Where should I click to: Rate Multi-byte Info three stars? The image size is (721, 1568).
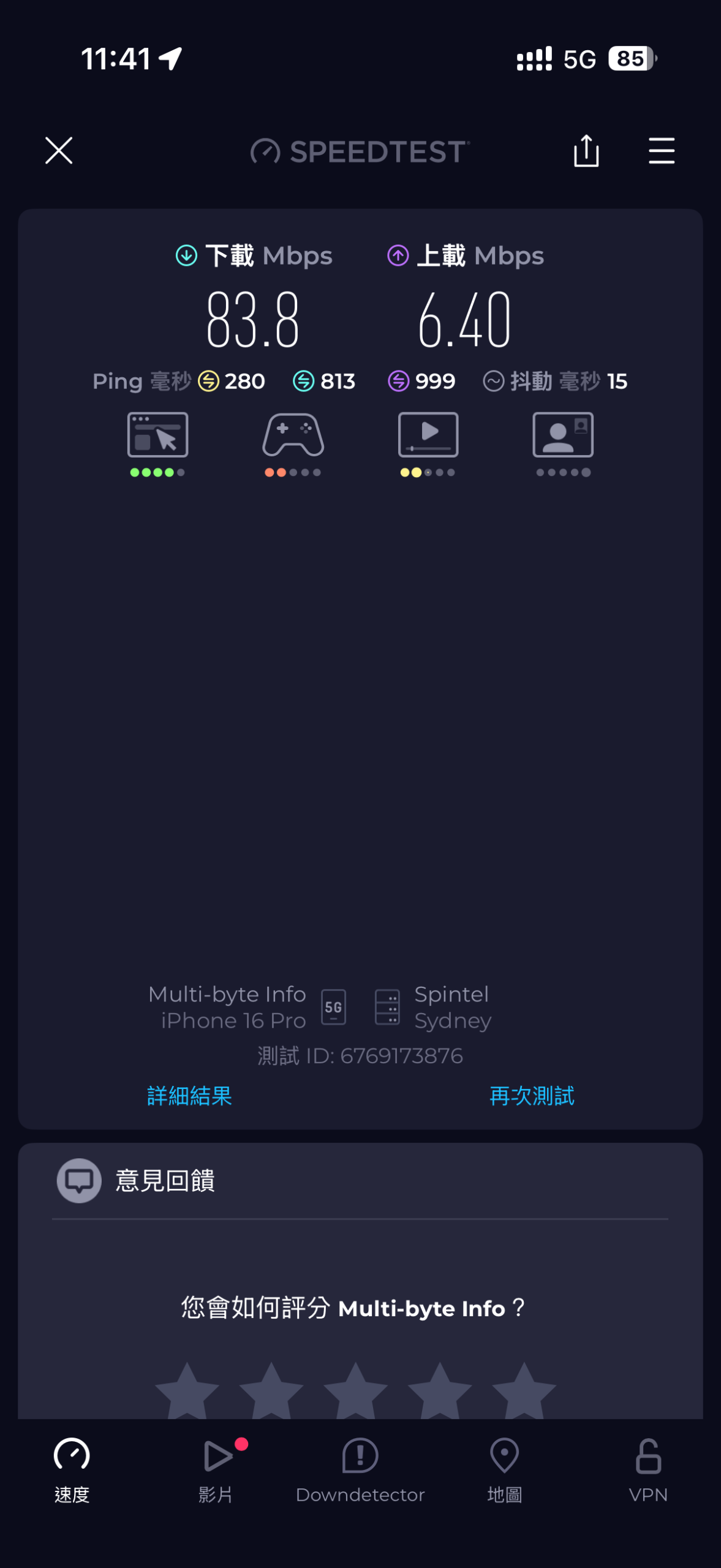pyautogui.click(x=355, y=1392)
